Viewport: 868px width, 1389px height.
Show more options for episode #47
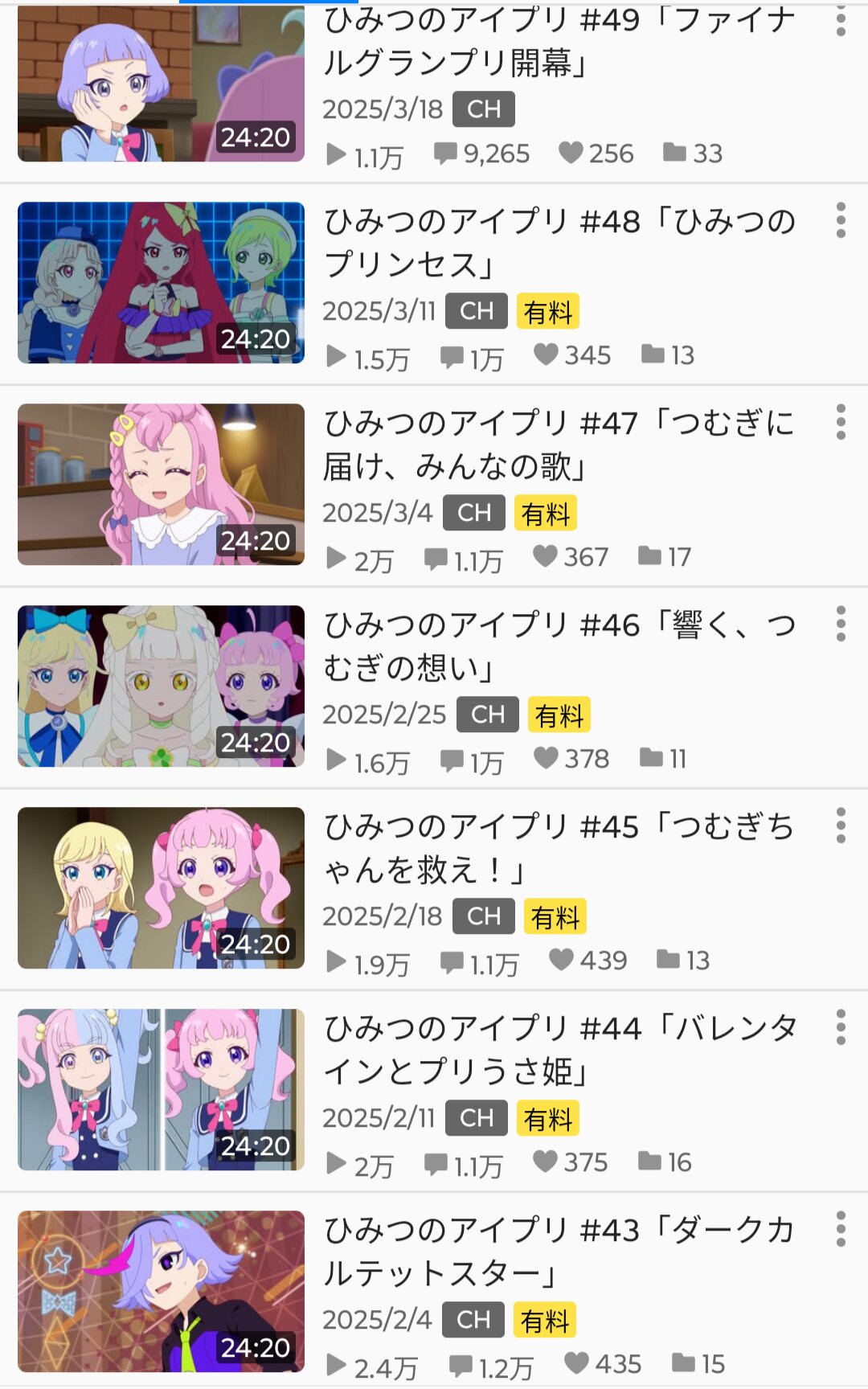(841, 422)
